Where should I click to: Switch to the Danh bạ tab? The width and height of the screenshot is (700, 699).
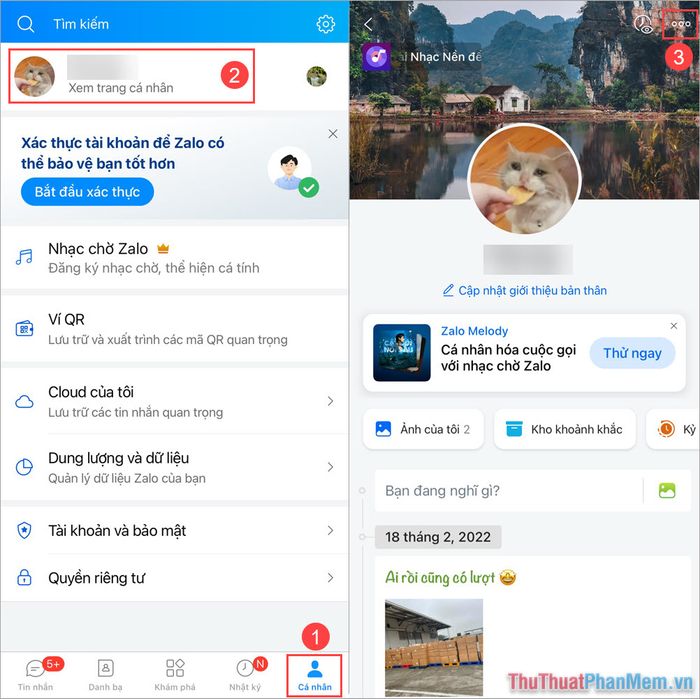pos(104,674)
